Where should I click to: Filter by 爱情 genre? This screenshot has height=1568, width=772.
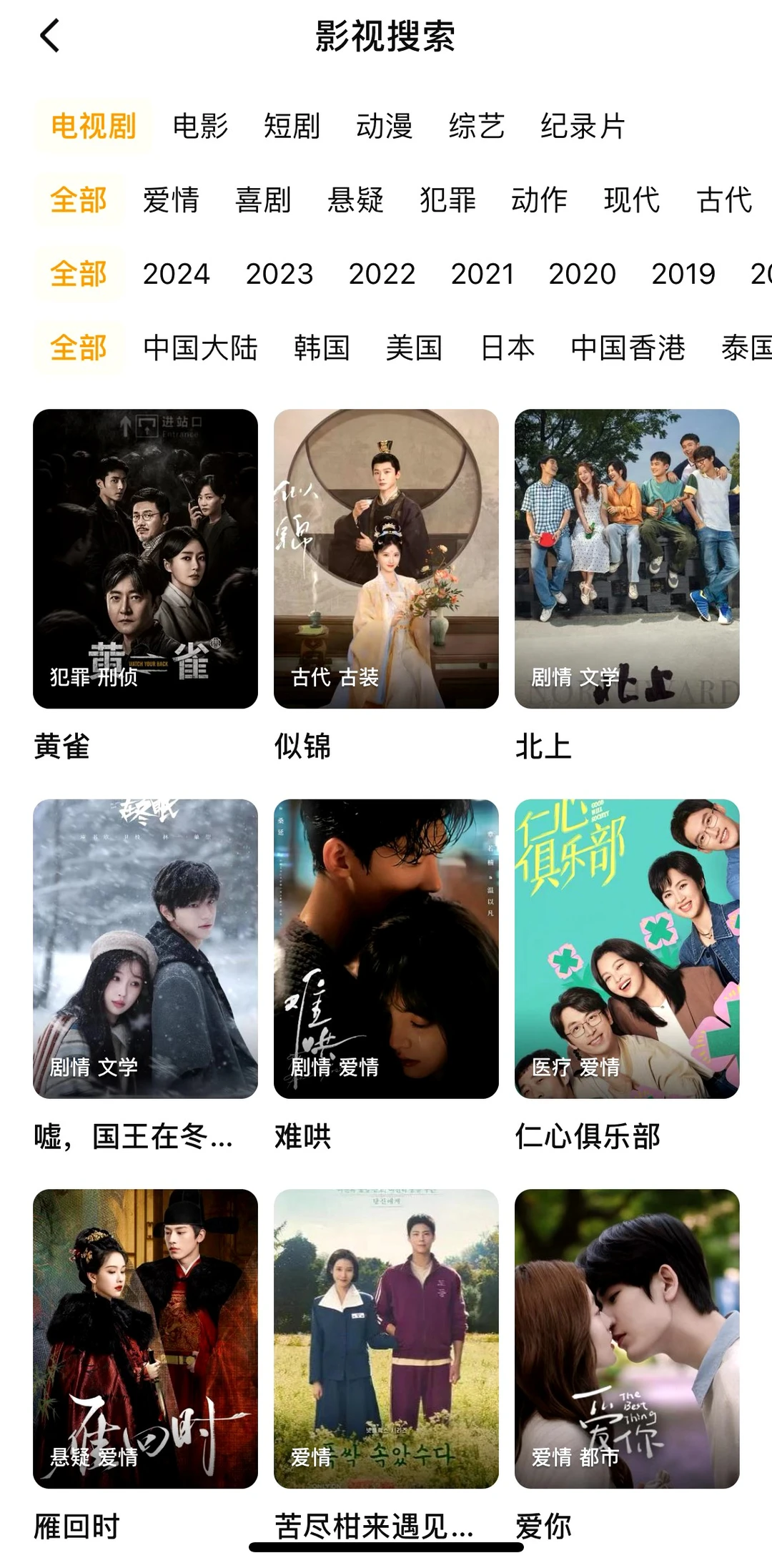171,200
